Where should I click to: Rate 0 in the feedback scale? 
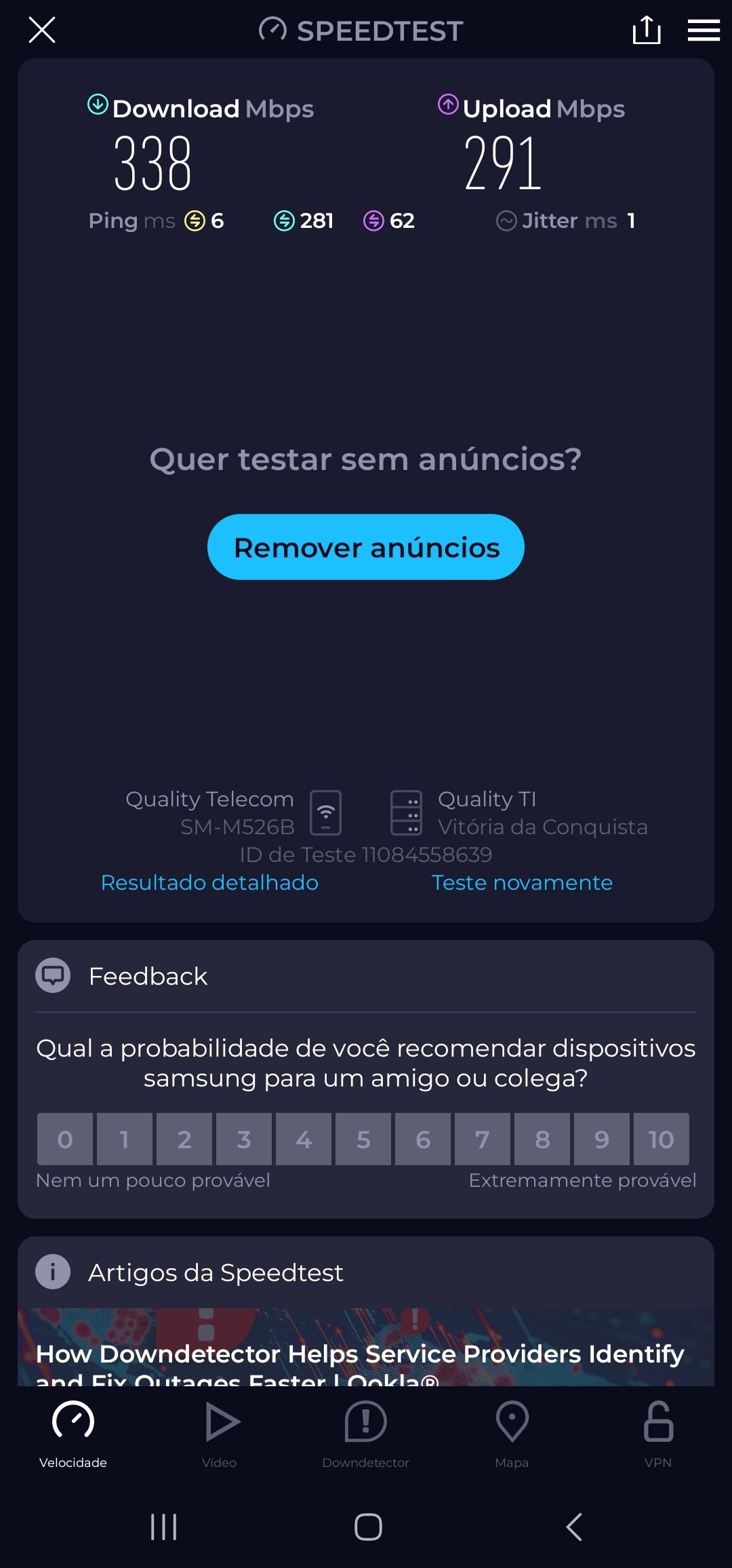[x=65, y=1139]
